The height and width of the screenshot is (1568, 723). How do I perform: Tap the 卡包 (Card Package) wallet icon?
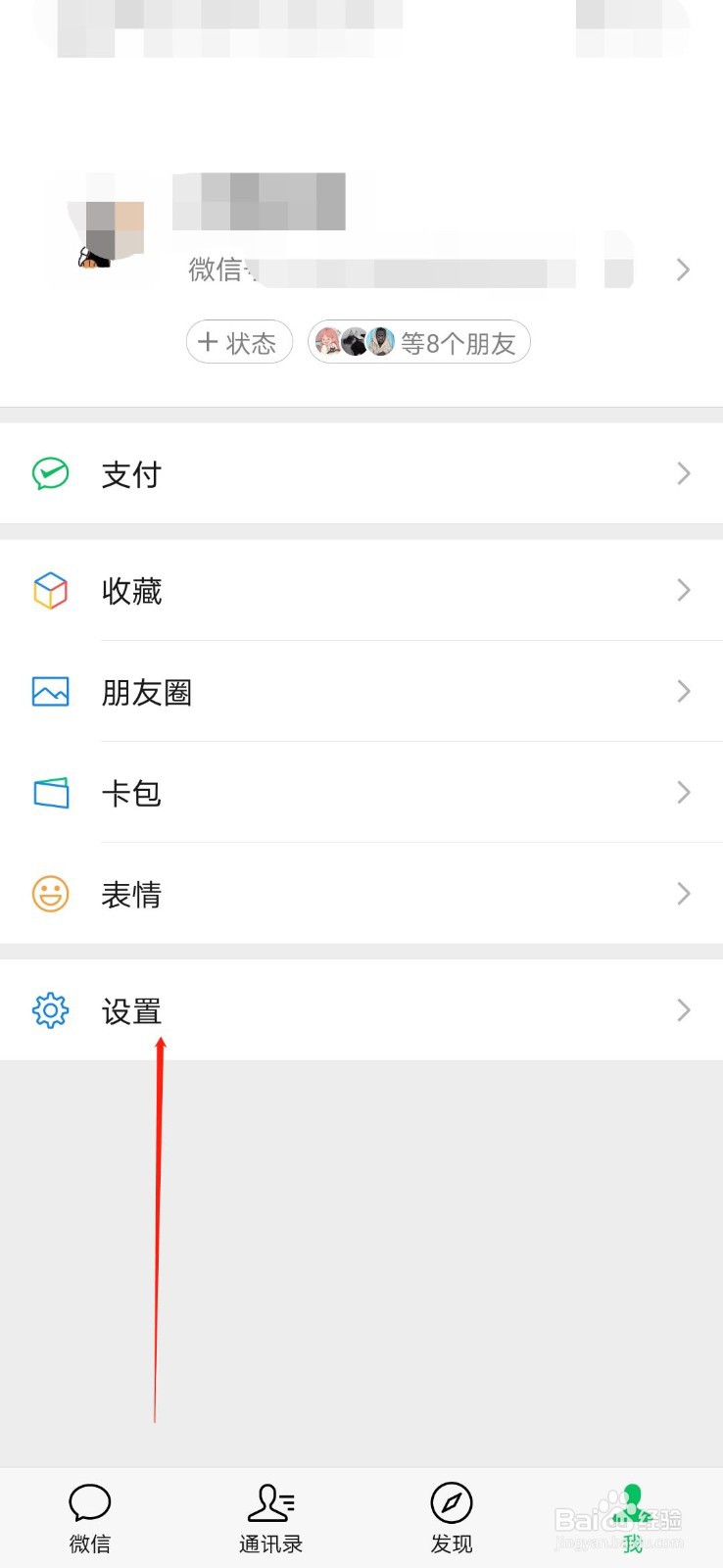(x=50, y=793)
